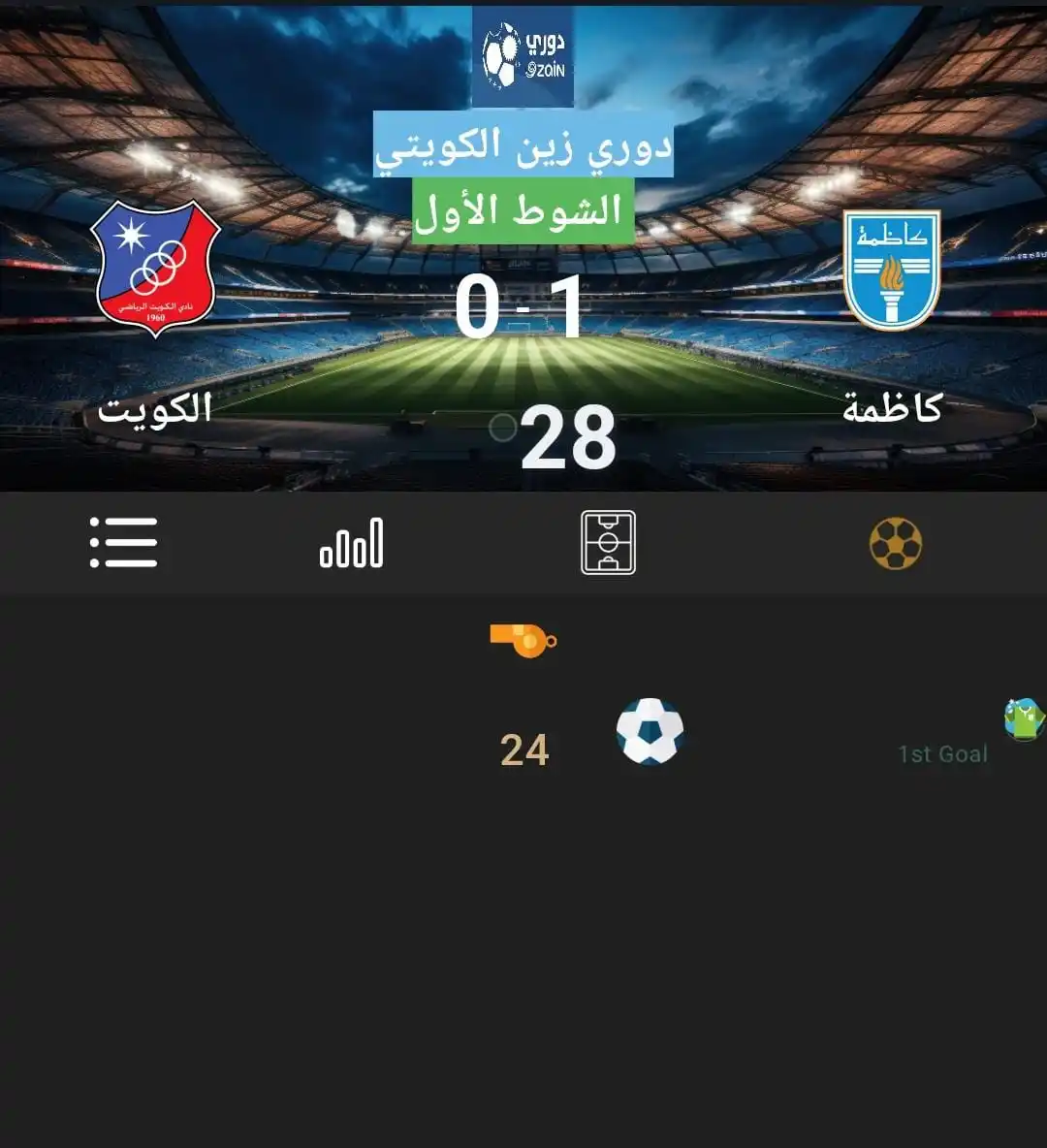Screen dimensions: 1047x1148
Task: Switch to the match events tab
Action: click(895, 543)
